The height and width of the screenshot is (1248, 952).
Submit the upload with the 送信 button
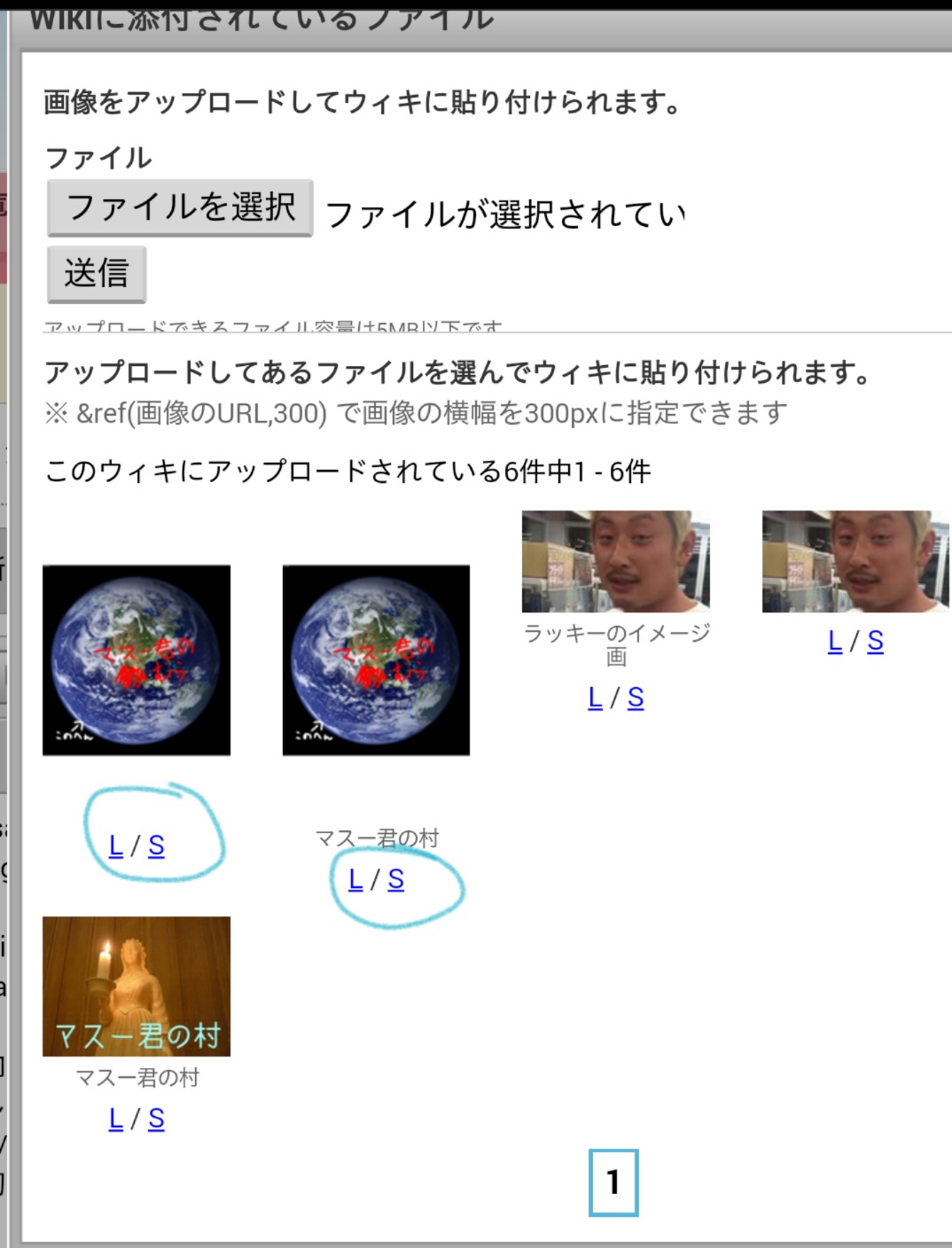coord(97,274)
